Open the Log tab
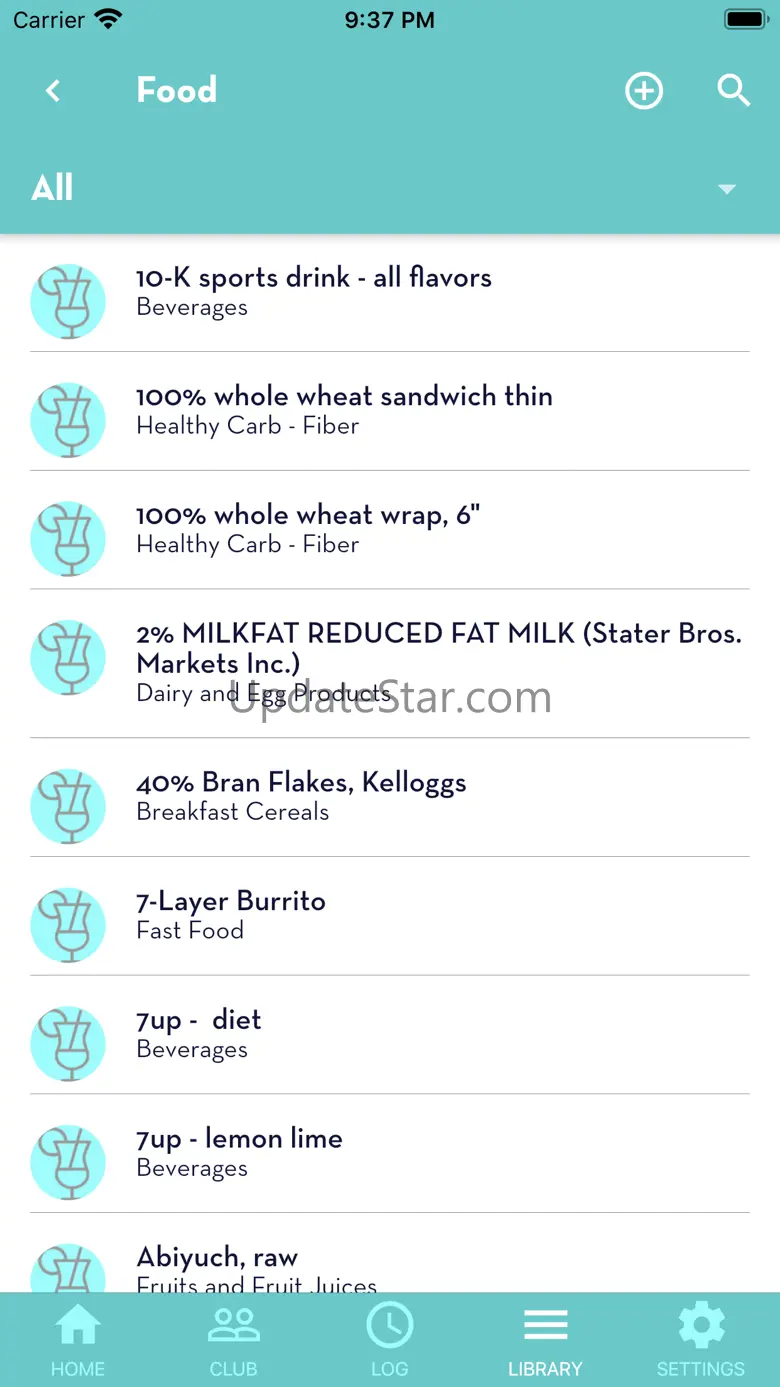This screenshot has width=780, height=1387. pyautogui.click(x=390, y=1341)
